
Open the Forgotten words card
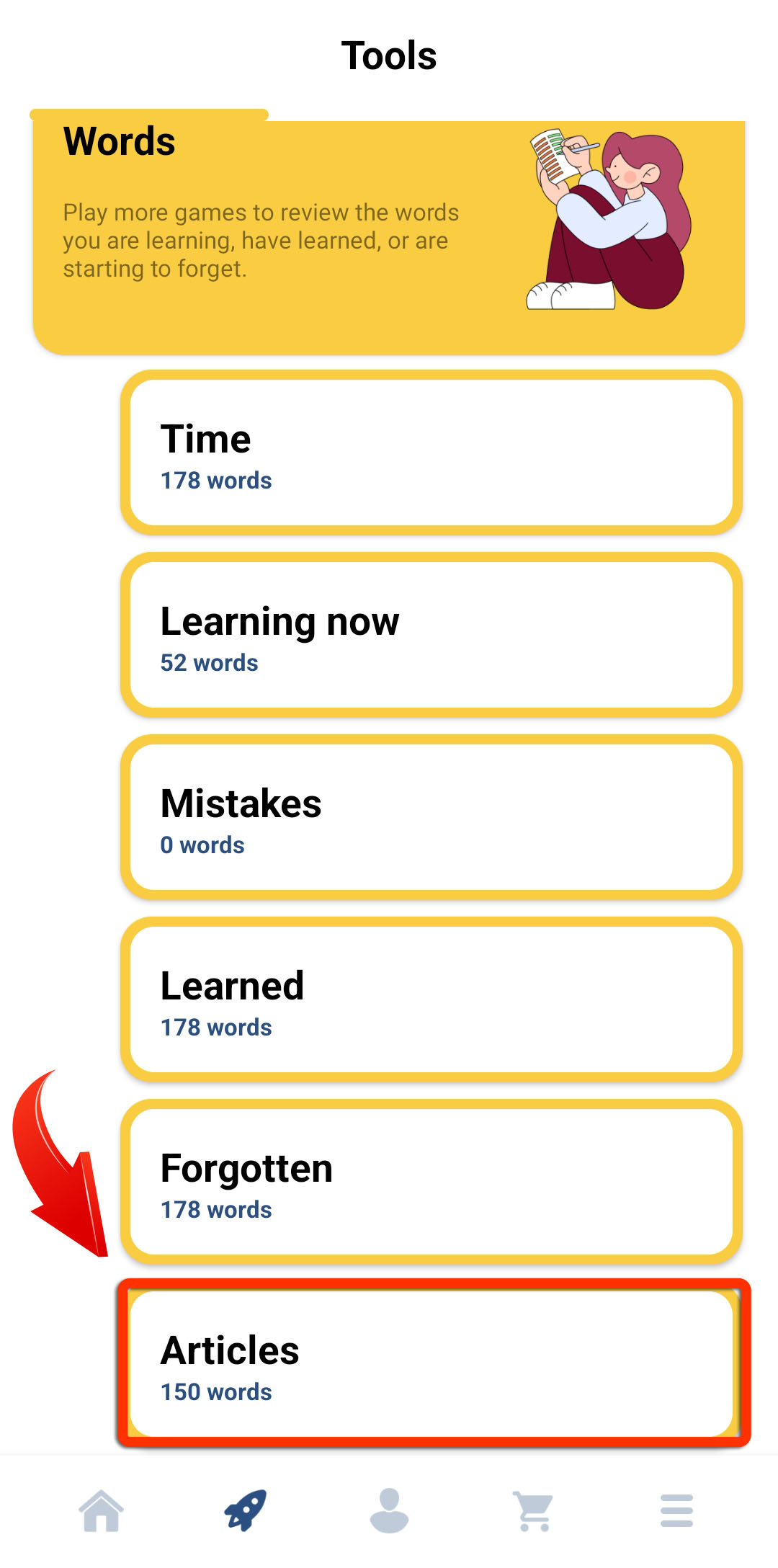pyautogui.click(x=432, y=1182)
